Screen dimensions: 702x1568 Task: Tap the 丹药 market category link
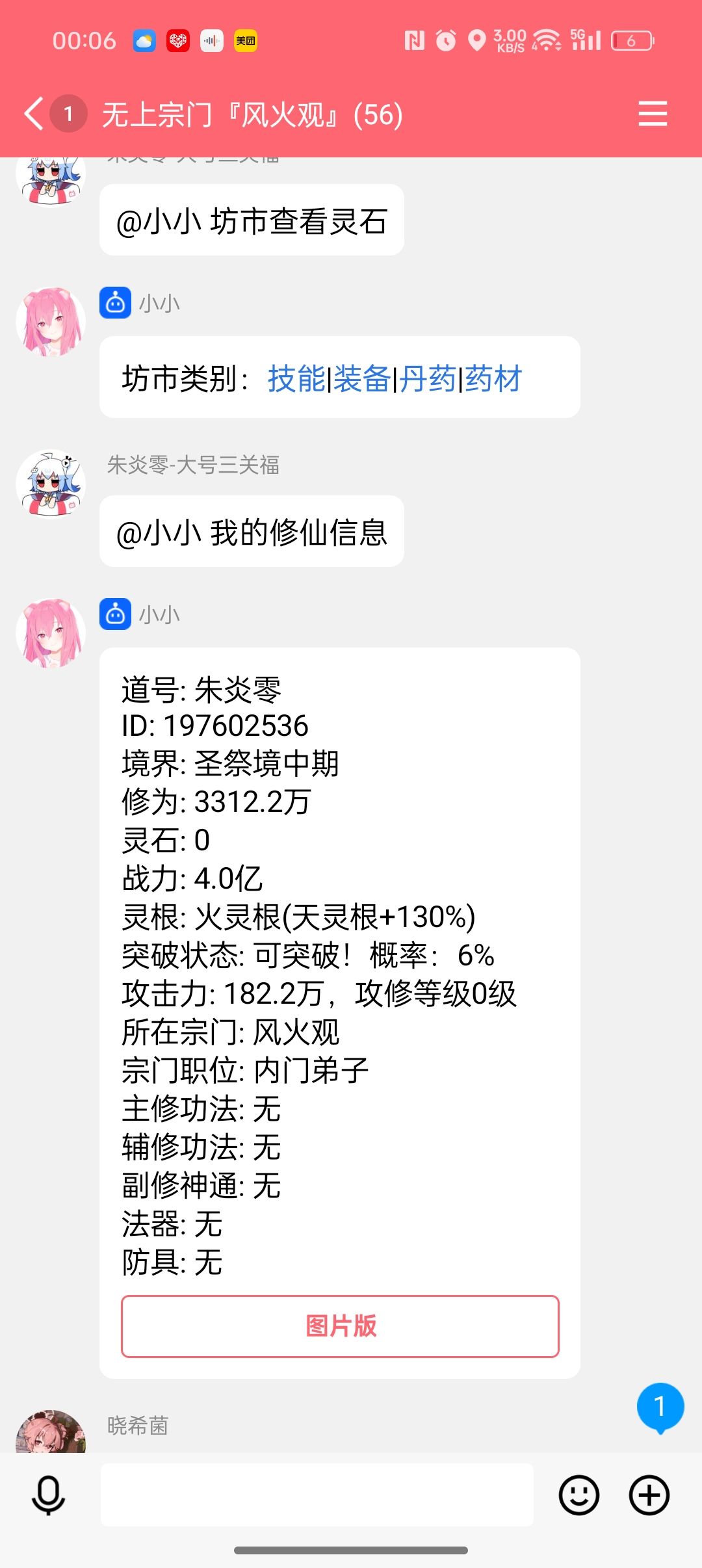click(x=427, y=378)
